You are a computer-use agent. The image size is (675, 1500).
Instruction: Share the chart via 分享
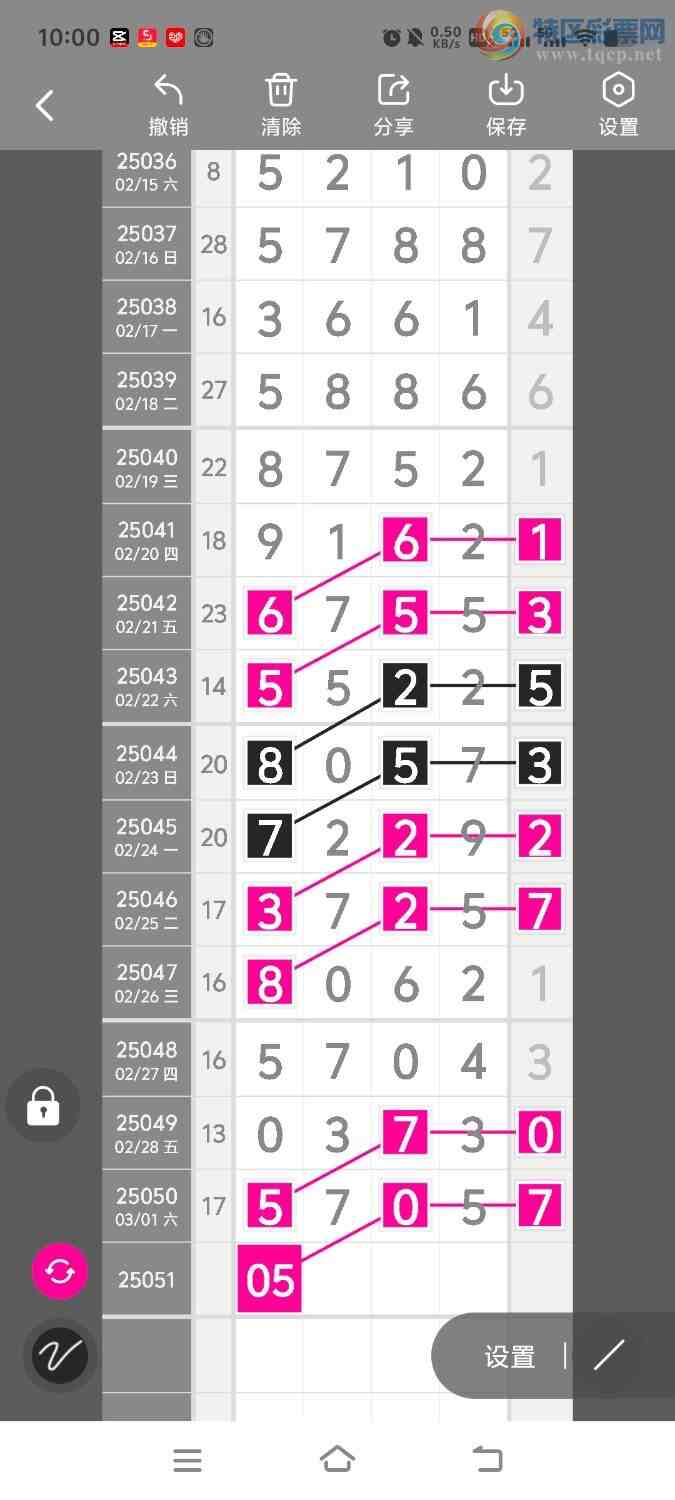393,105
